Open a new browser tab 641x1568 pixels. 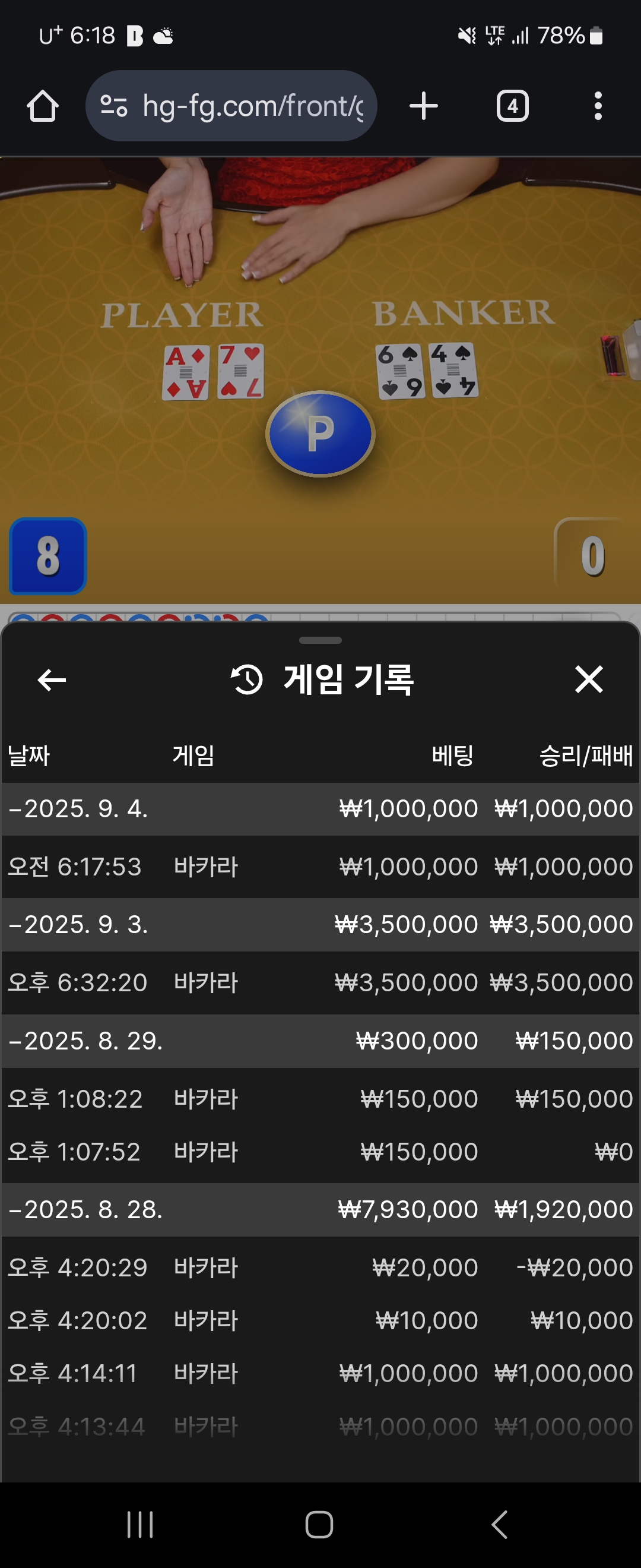[424, 106]
